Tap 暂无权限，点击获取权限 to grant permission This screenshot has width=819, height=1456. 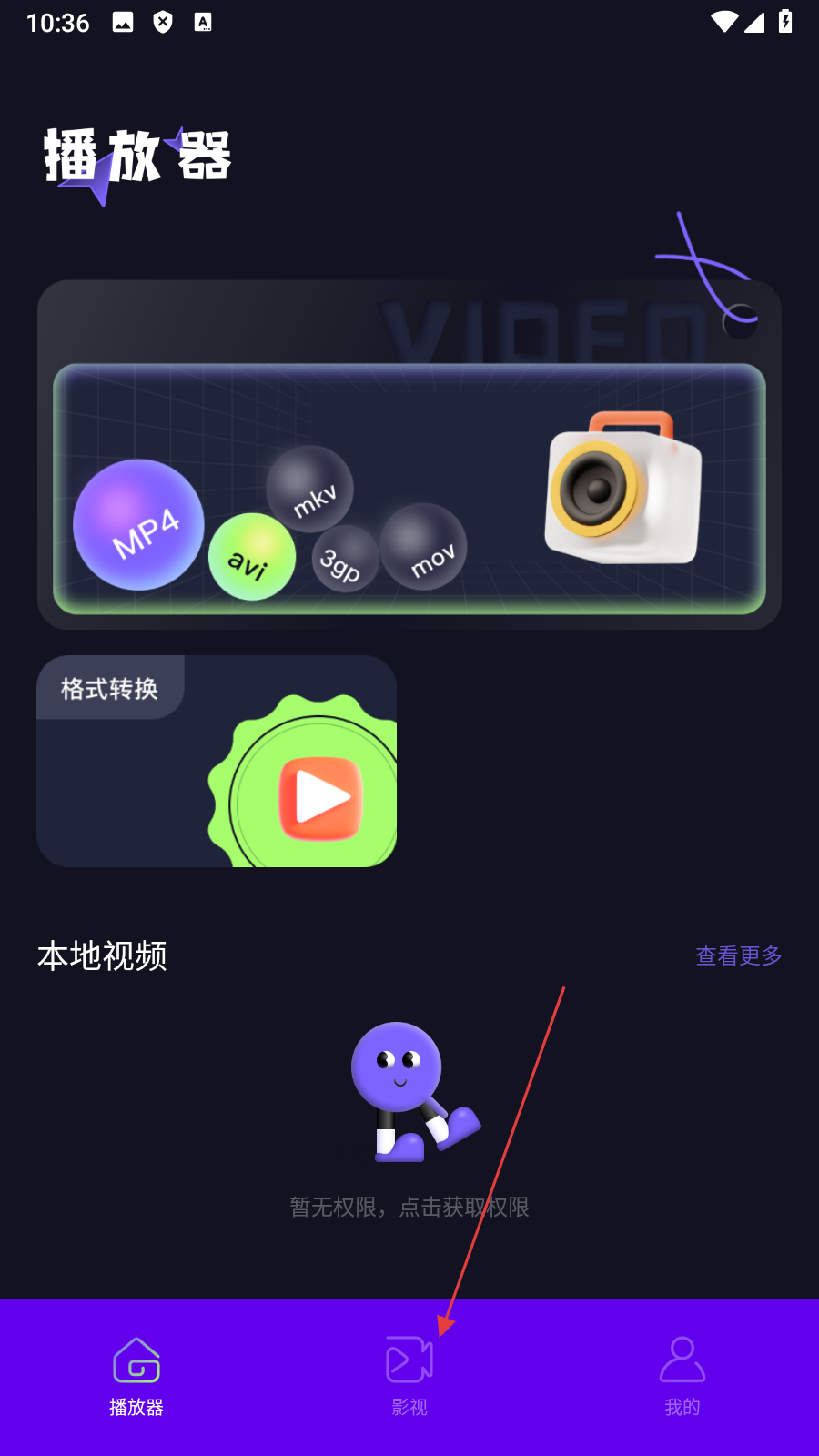(409, 1207)
